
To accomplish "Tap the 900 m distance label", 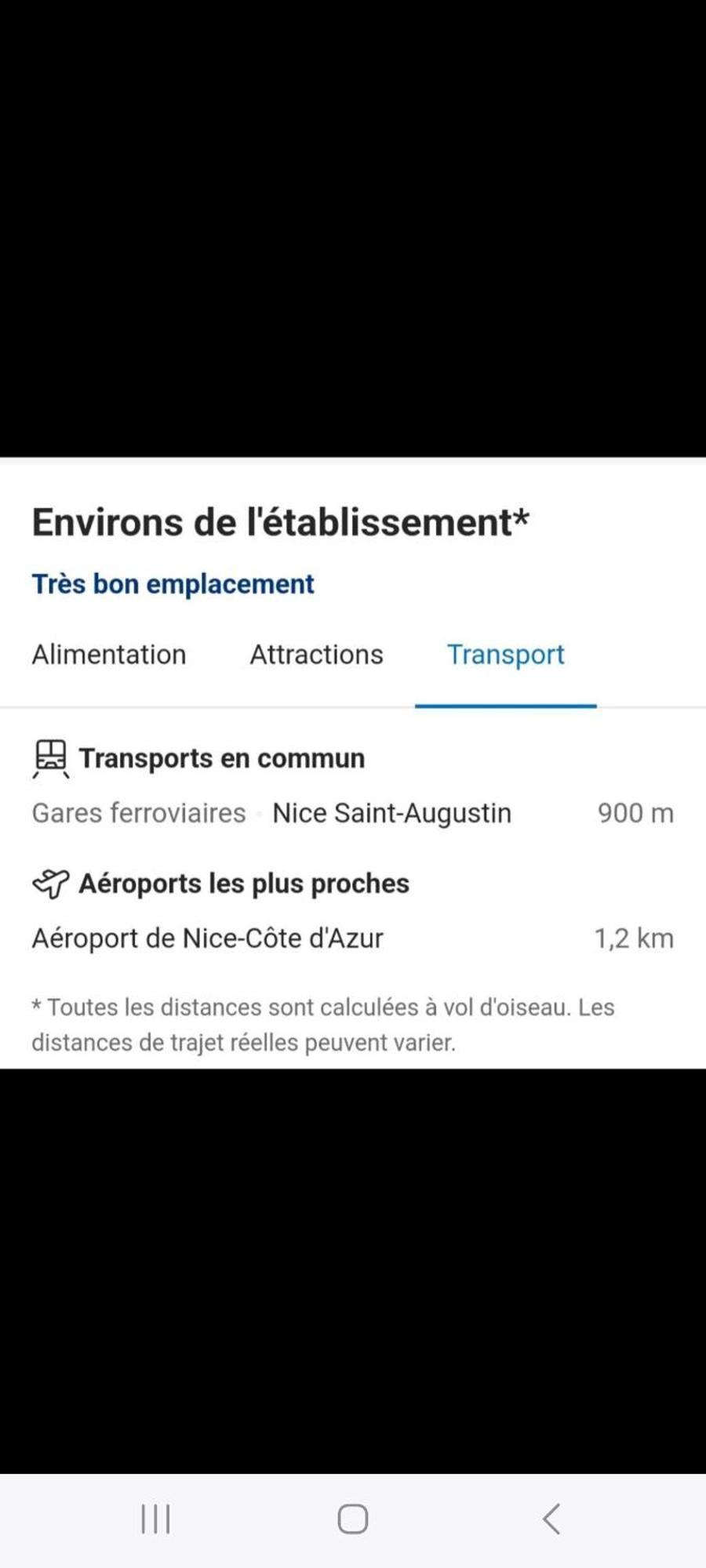I will pos(635,813).
